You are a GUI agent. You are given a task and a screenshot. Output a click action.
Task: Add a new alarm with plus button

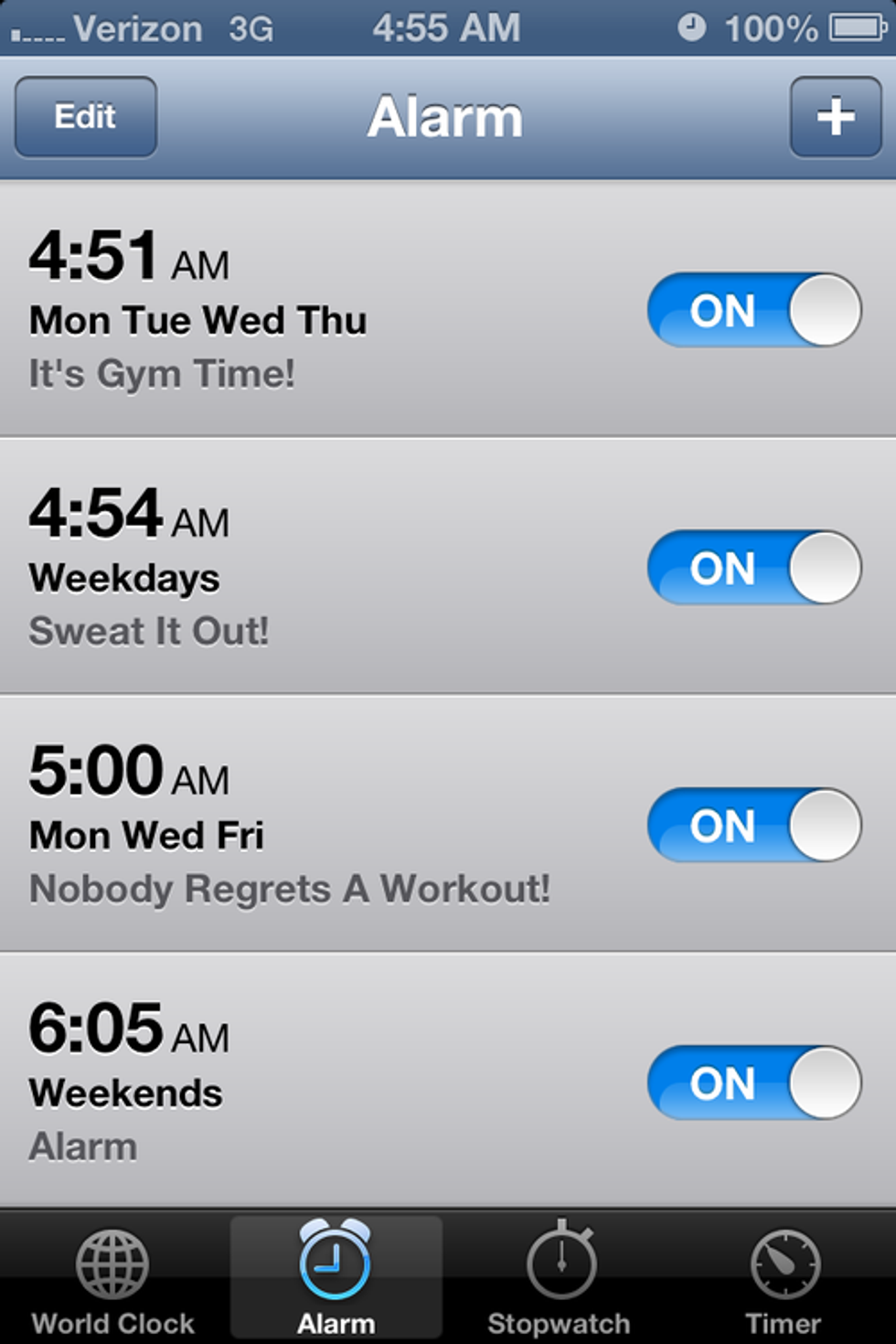835,117
